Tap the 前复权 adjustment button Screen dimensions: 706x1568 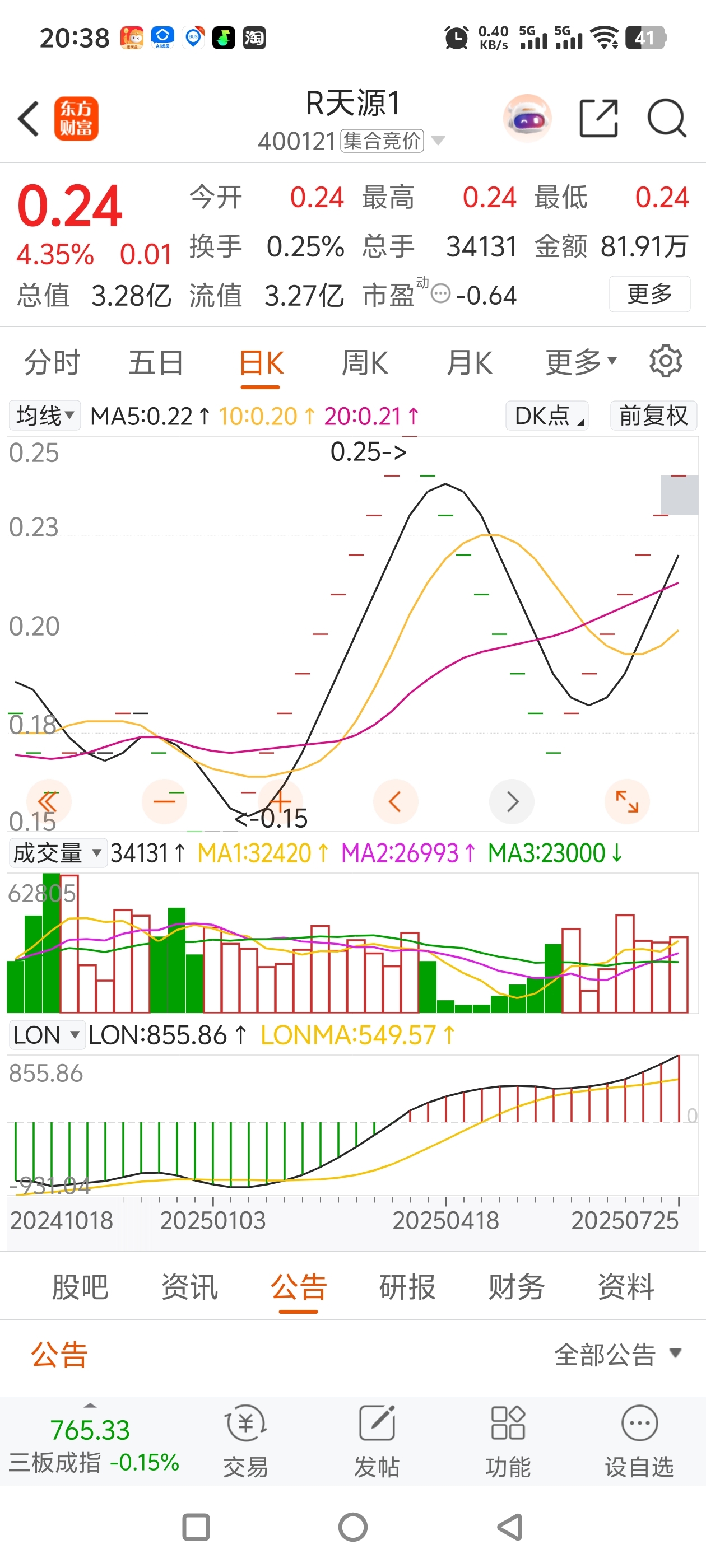point(653,416)
